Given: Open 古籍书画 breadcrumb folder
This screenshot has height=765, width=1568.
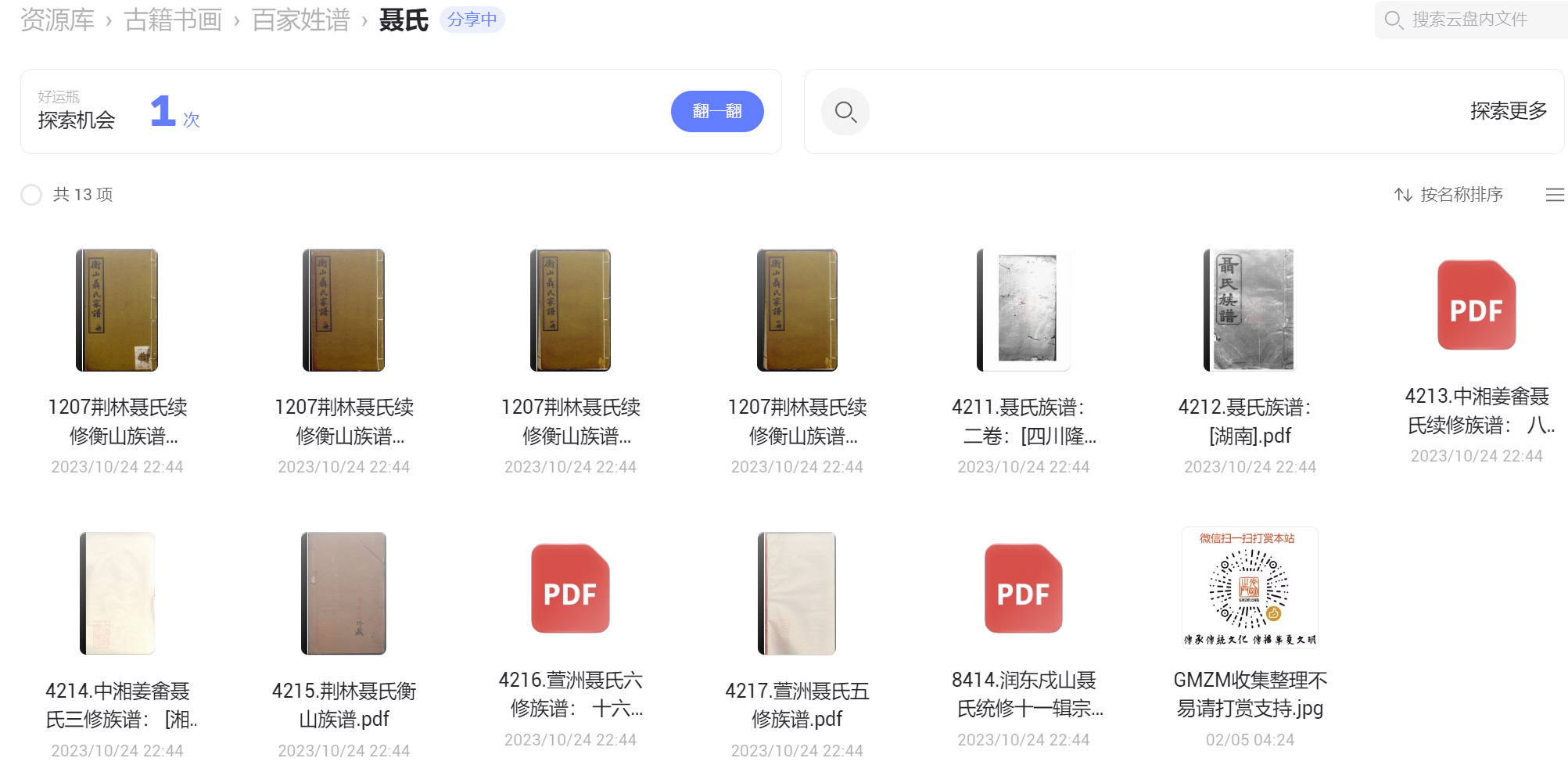Looking at the screenshot, I should tap(173, 20).
